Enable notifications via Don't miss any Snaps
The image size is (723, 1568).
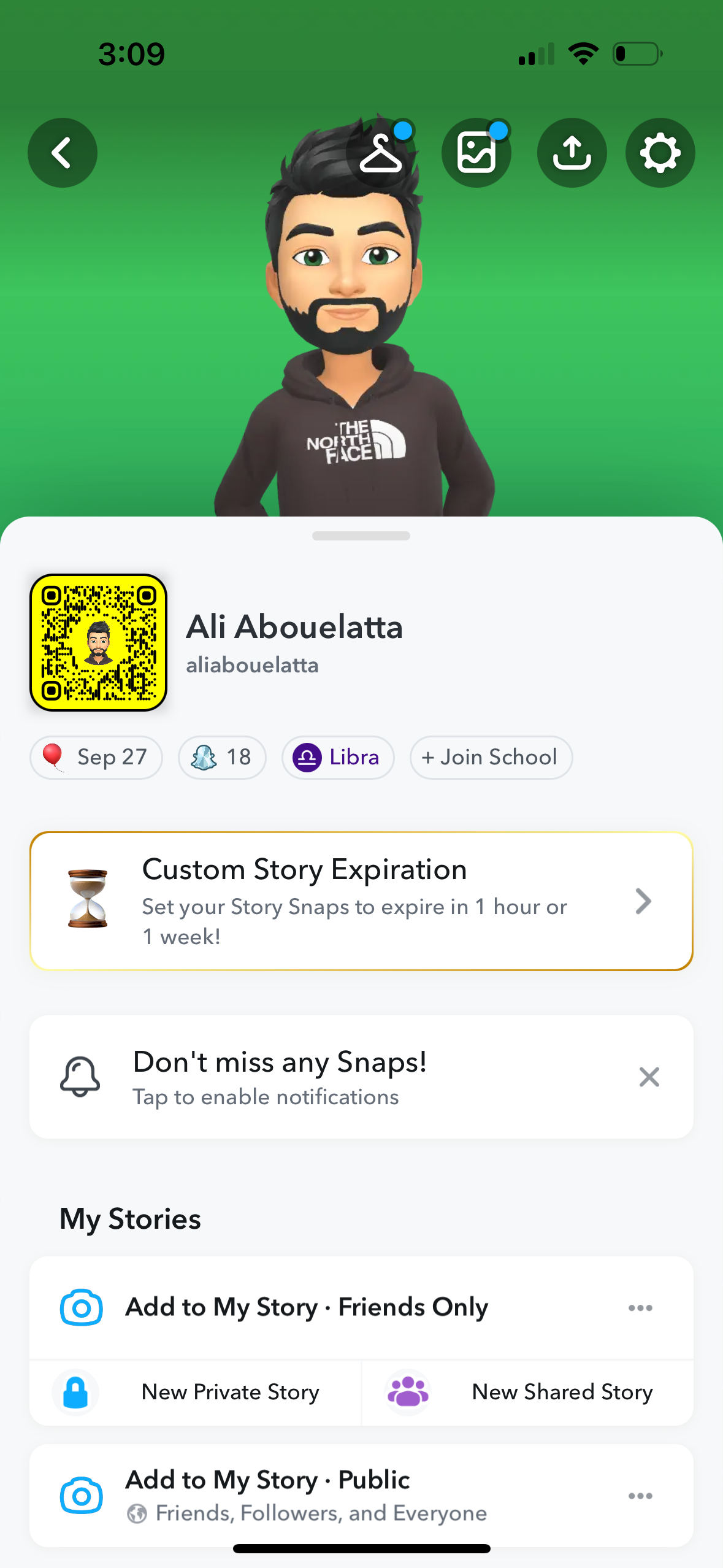click(x=280, y=1078)
